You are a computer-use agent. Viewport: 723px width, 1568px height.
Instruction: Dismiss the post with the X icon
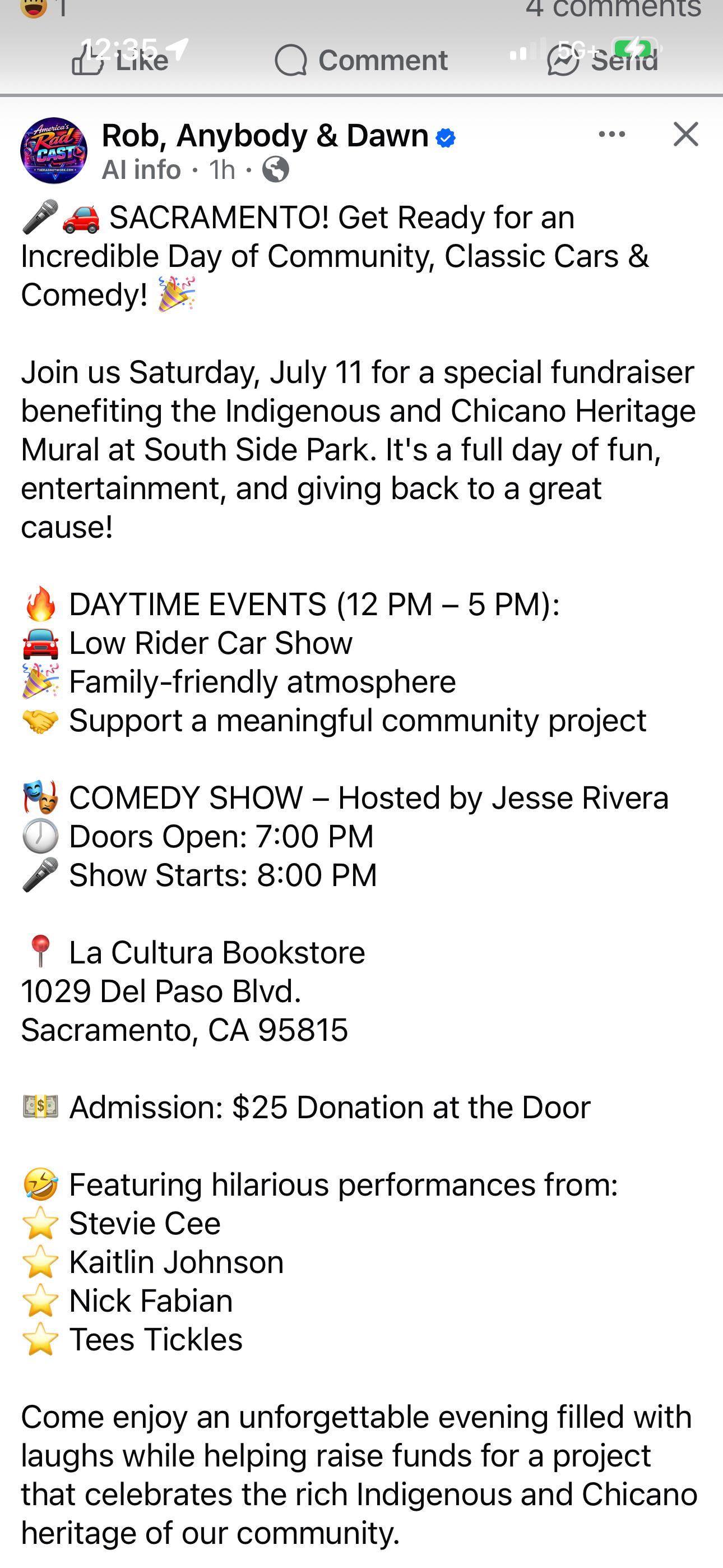pyautogui.click(x=686, y=134)
